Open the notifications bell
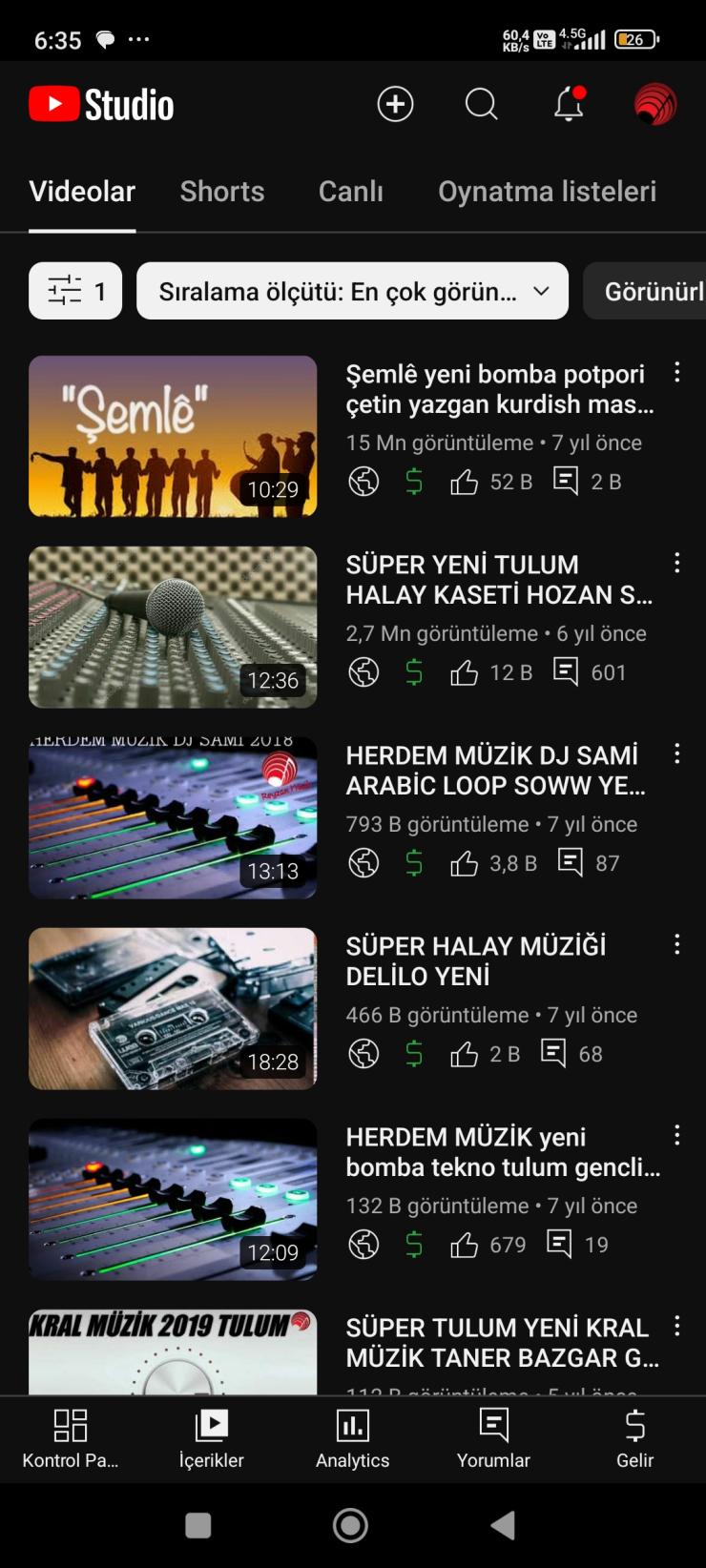 point(569,104)
